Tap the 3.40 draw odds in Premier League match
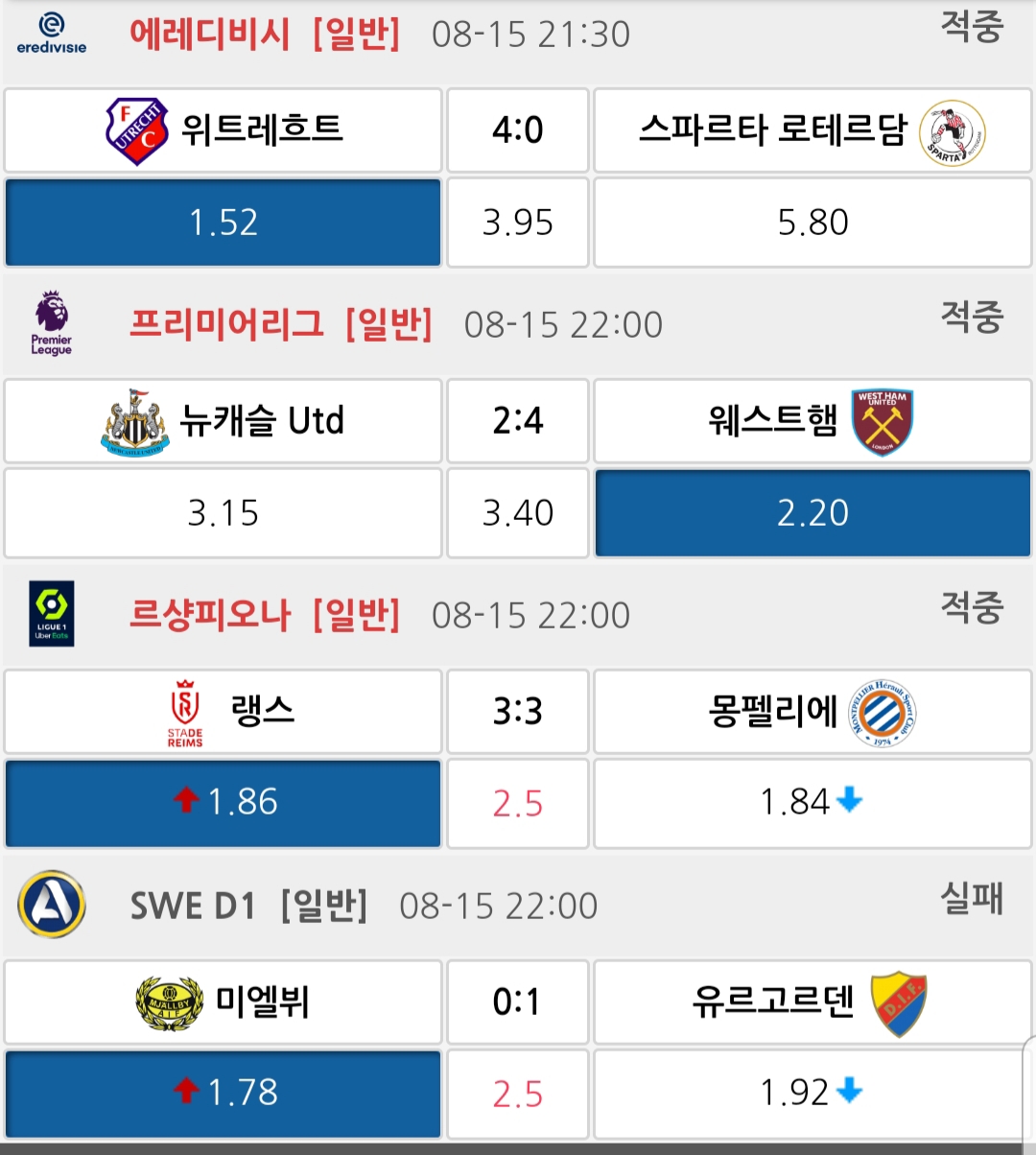This screenshot has height=1155, width=1036. tap(517, 513)
